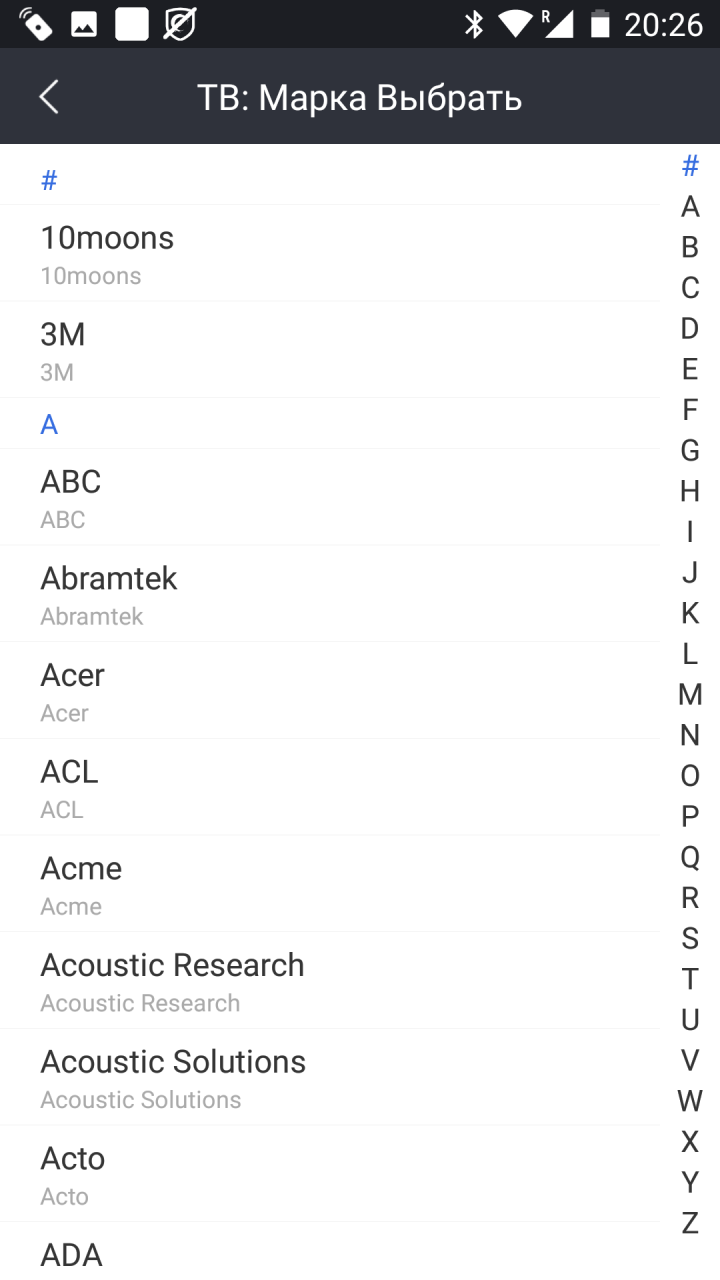Tap the ACL brand row
Viewport: 720px width, 1280px height.
(330, 788)
